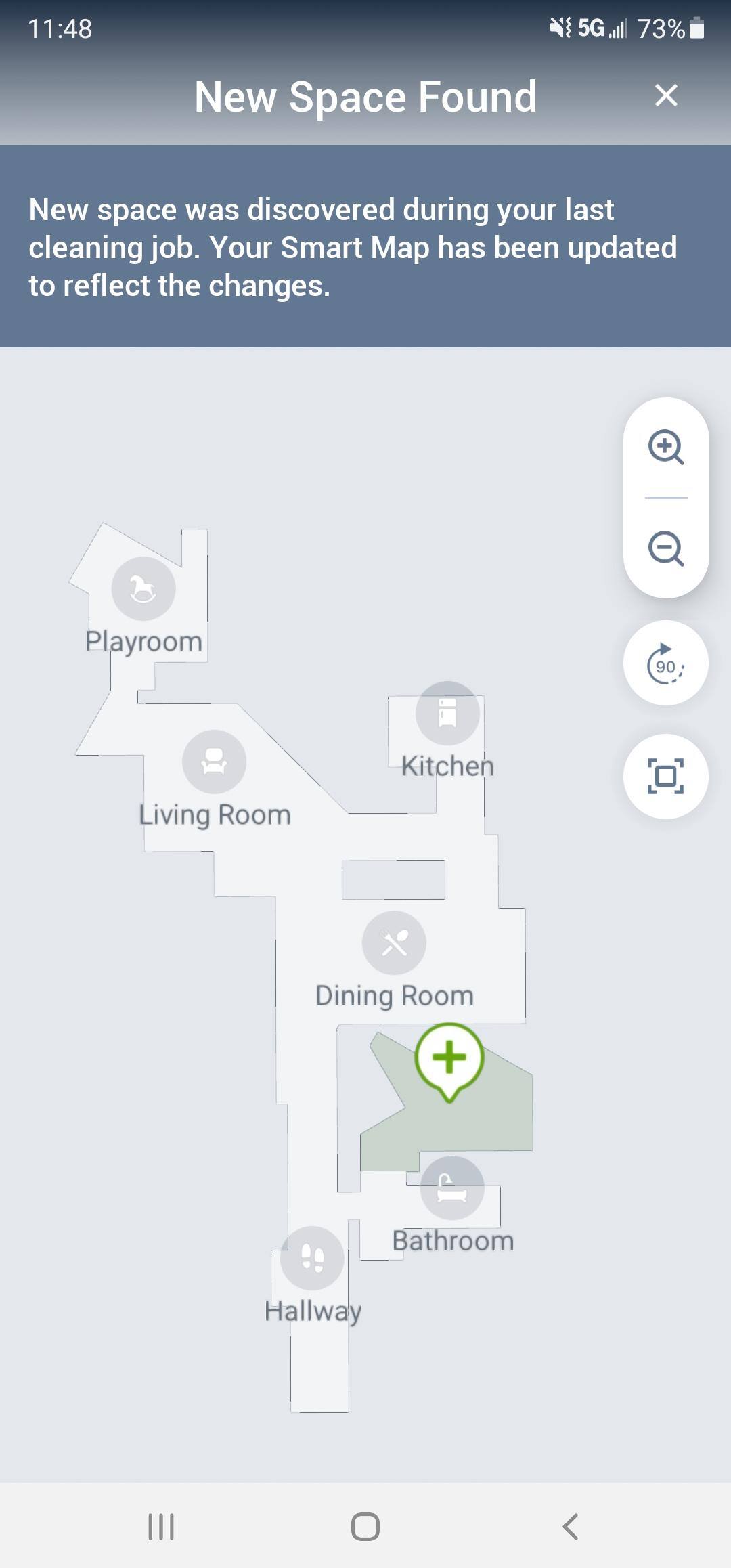
Task: Open recent apps from navigation bar
Action: coord(161,1526)
